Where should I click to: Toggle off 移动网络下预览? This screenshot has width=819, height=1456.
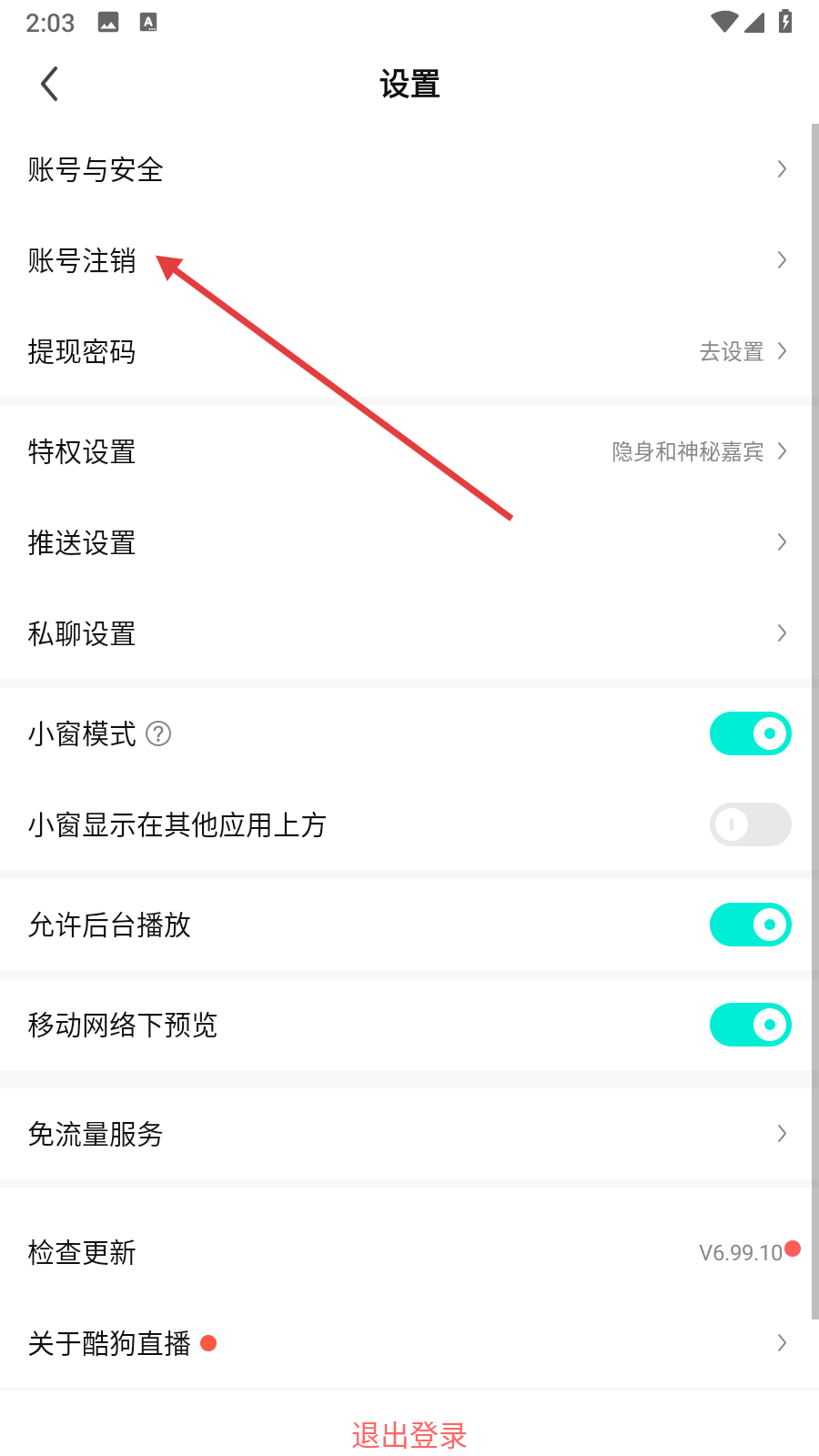point(750,1025)
